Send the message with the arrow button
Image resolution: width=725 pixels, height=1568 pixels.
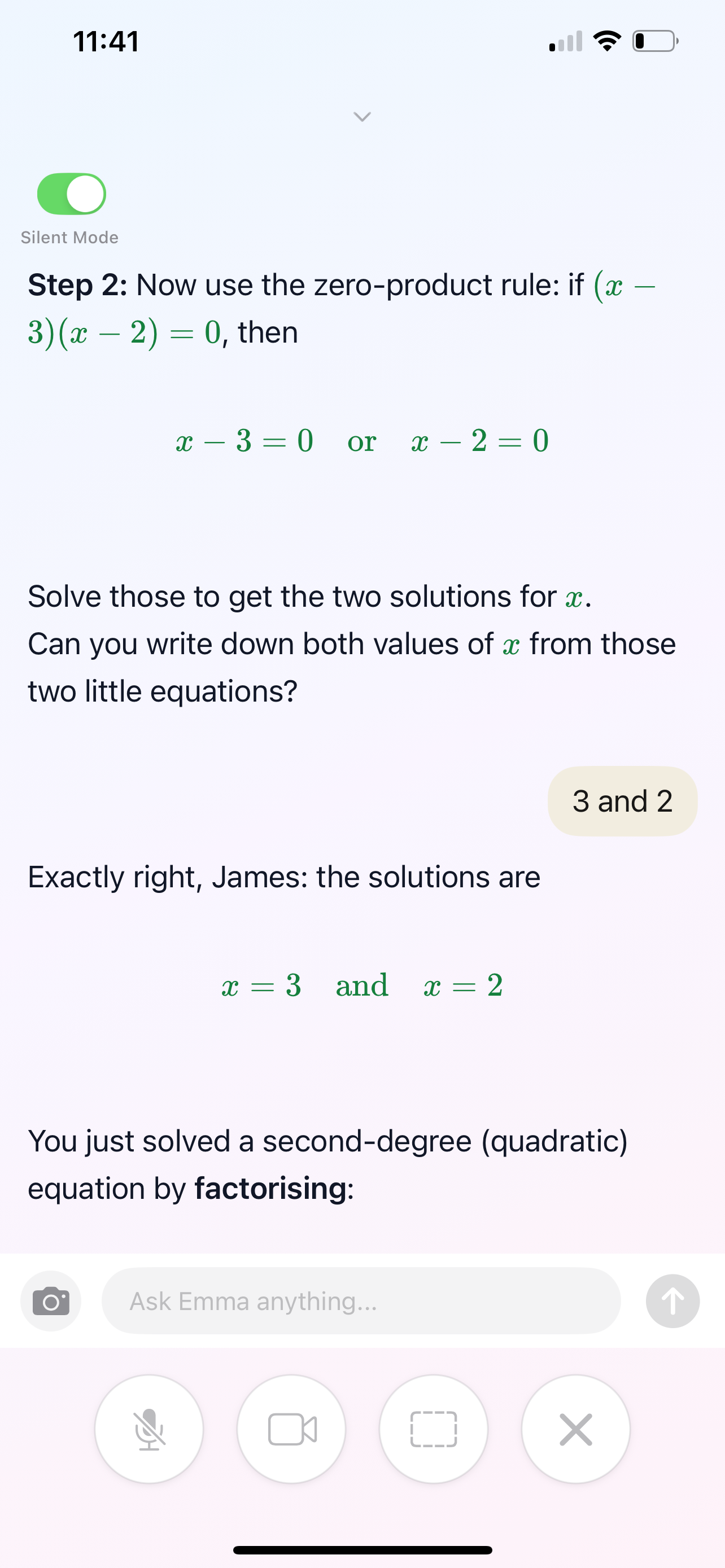[x=672, y=1302]
